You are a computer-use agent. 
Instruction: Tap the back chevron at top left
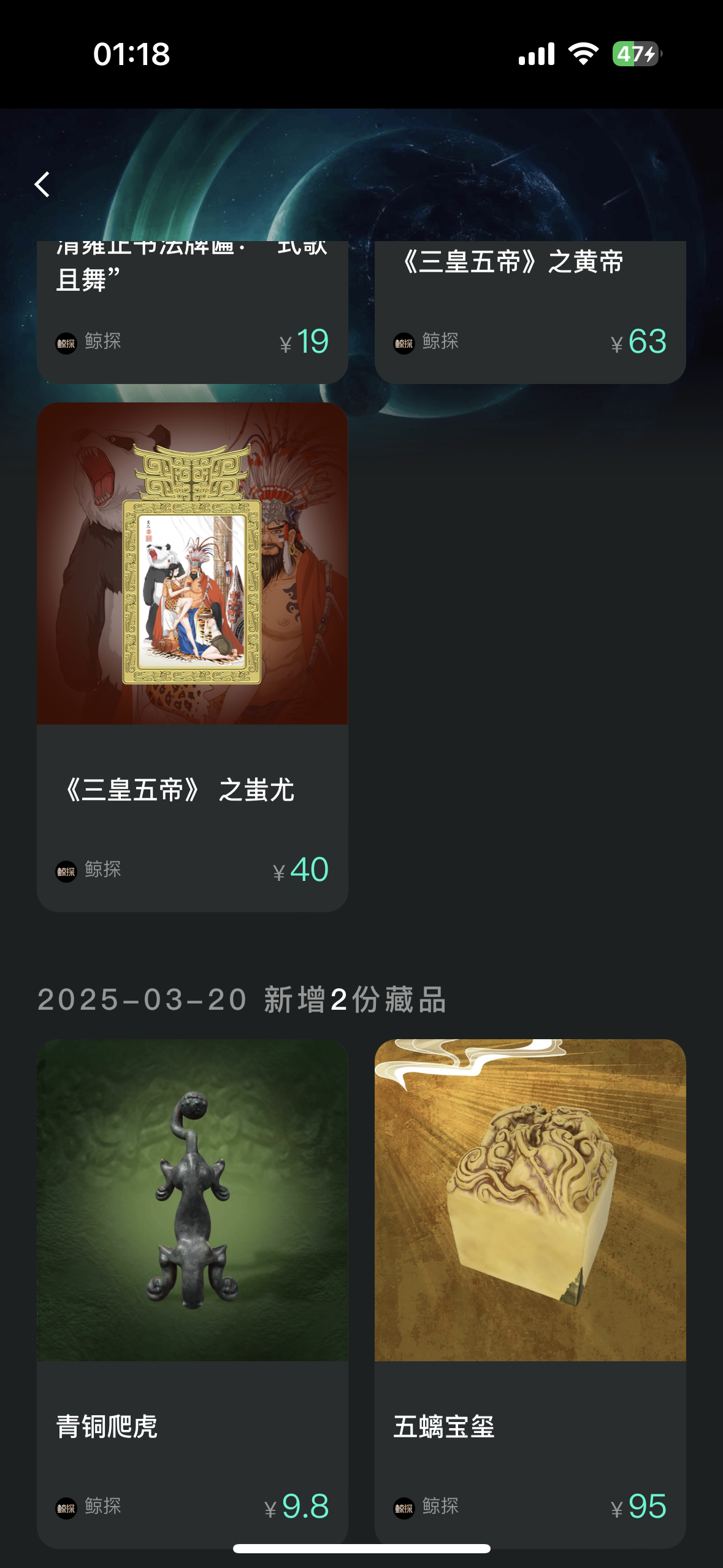click(42, 185)
